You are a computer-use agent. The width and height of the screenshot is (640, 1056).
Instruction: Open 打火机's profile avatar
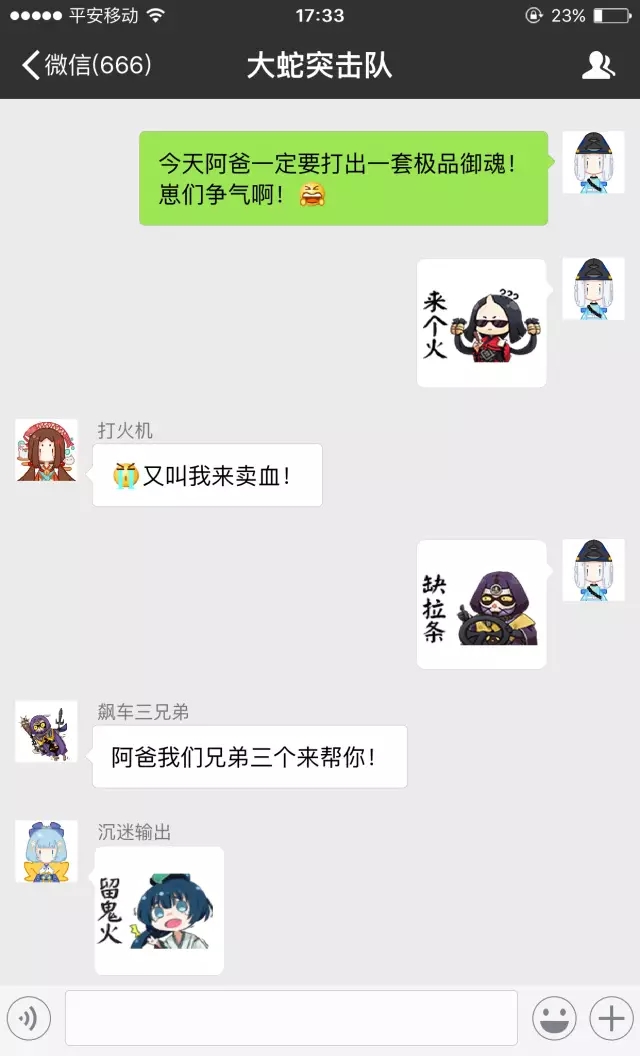[46, 451]
